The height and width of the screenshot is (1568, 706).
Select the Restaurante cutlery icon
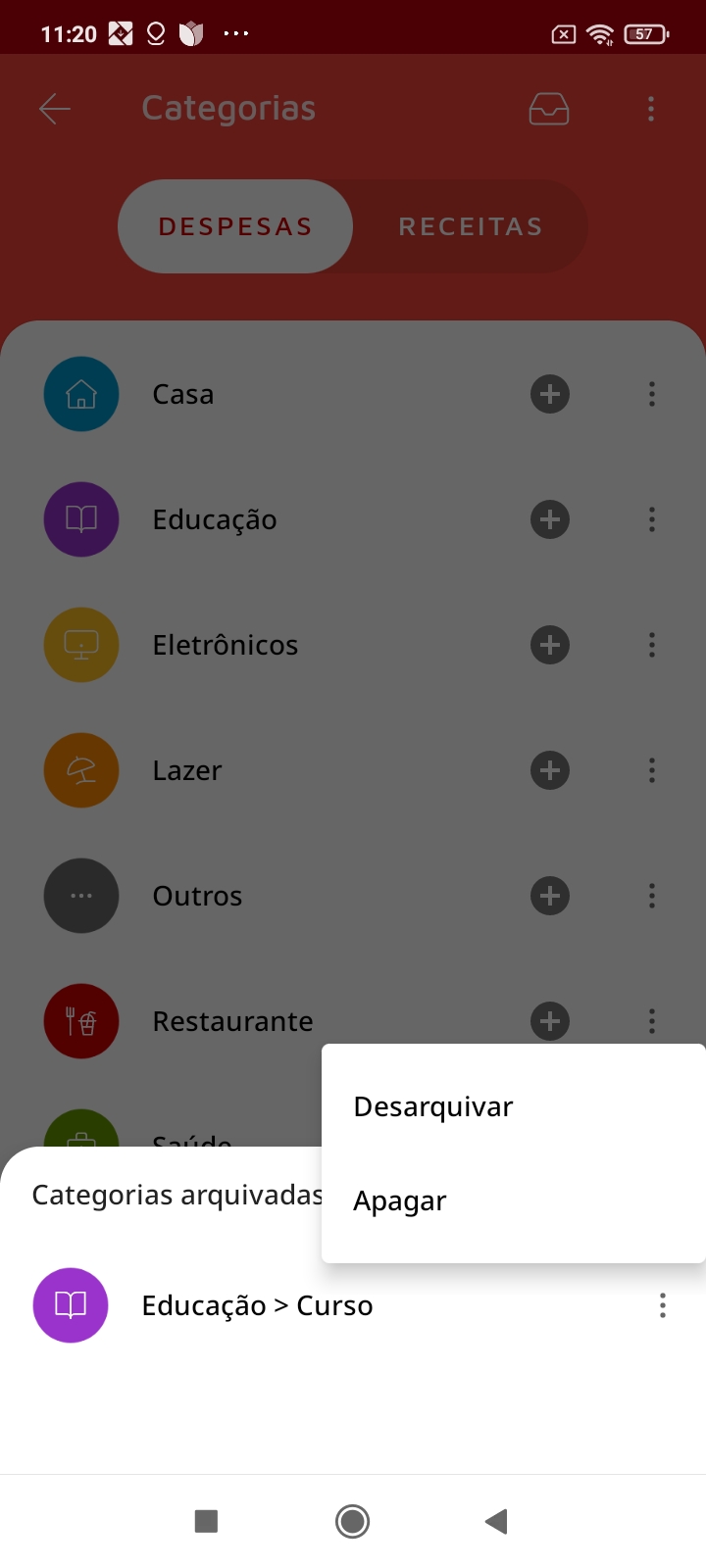coord(81,1020)
